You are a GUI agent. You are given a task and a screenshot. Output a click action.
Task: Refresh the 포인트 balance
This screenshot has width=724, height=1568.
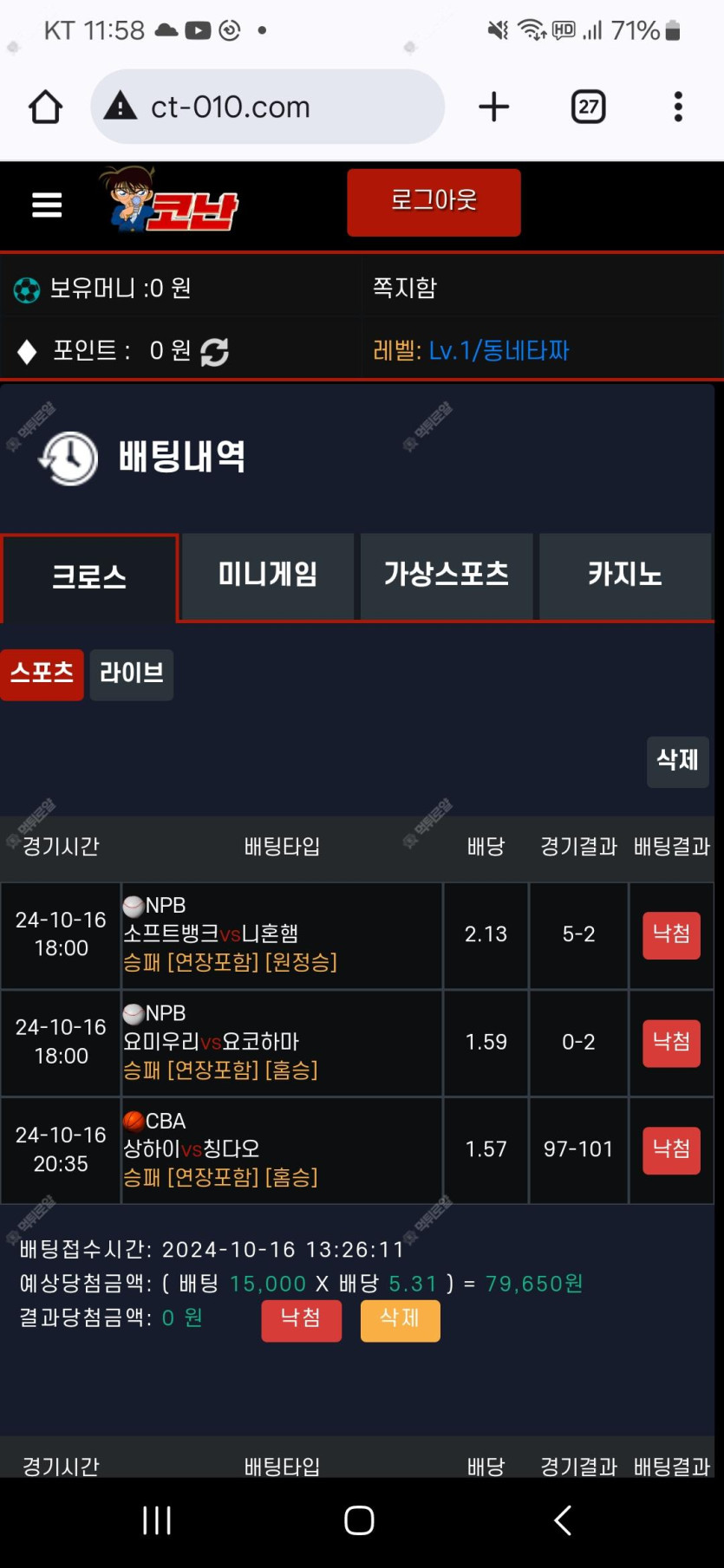214,352
